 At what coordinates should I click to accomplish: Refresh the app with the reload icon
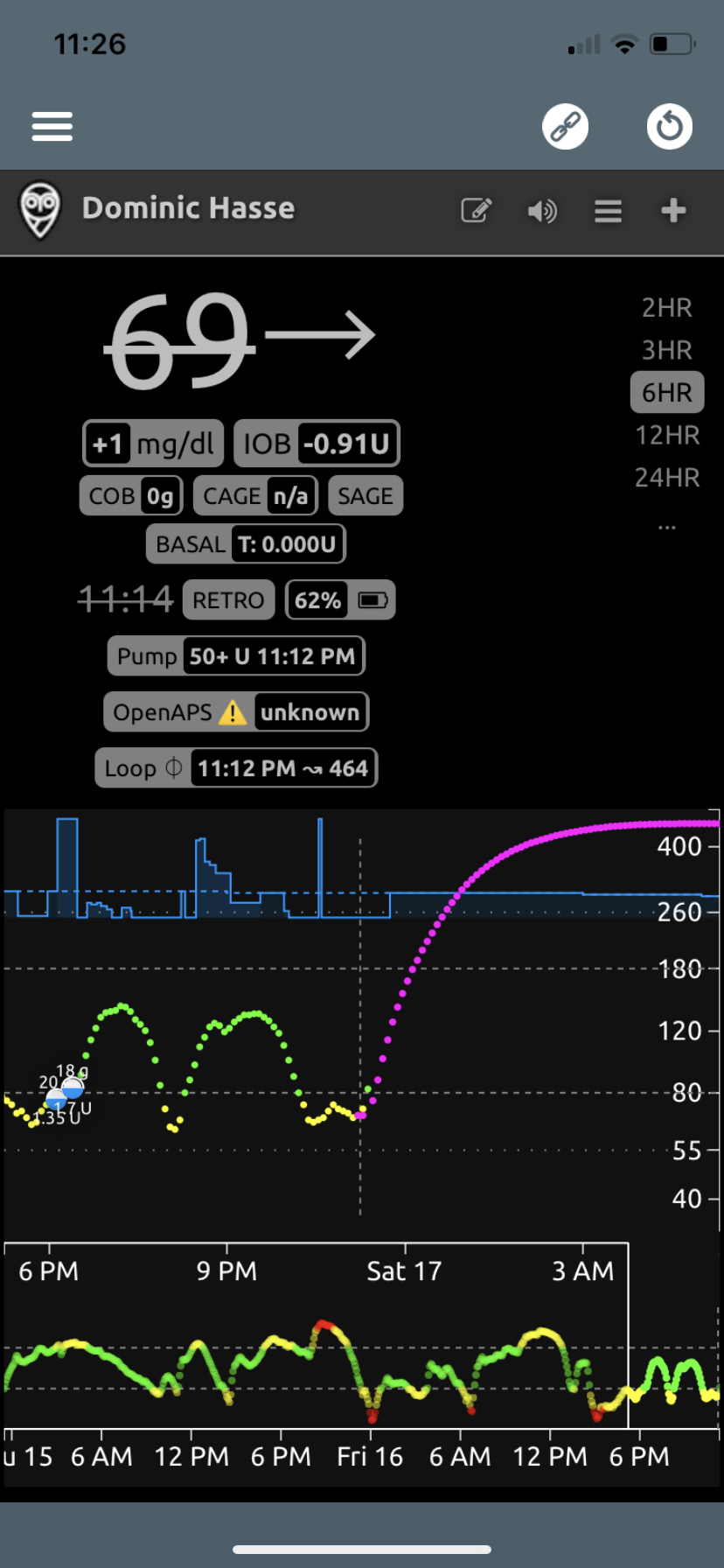[668, 125]
